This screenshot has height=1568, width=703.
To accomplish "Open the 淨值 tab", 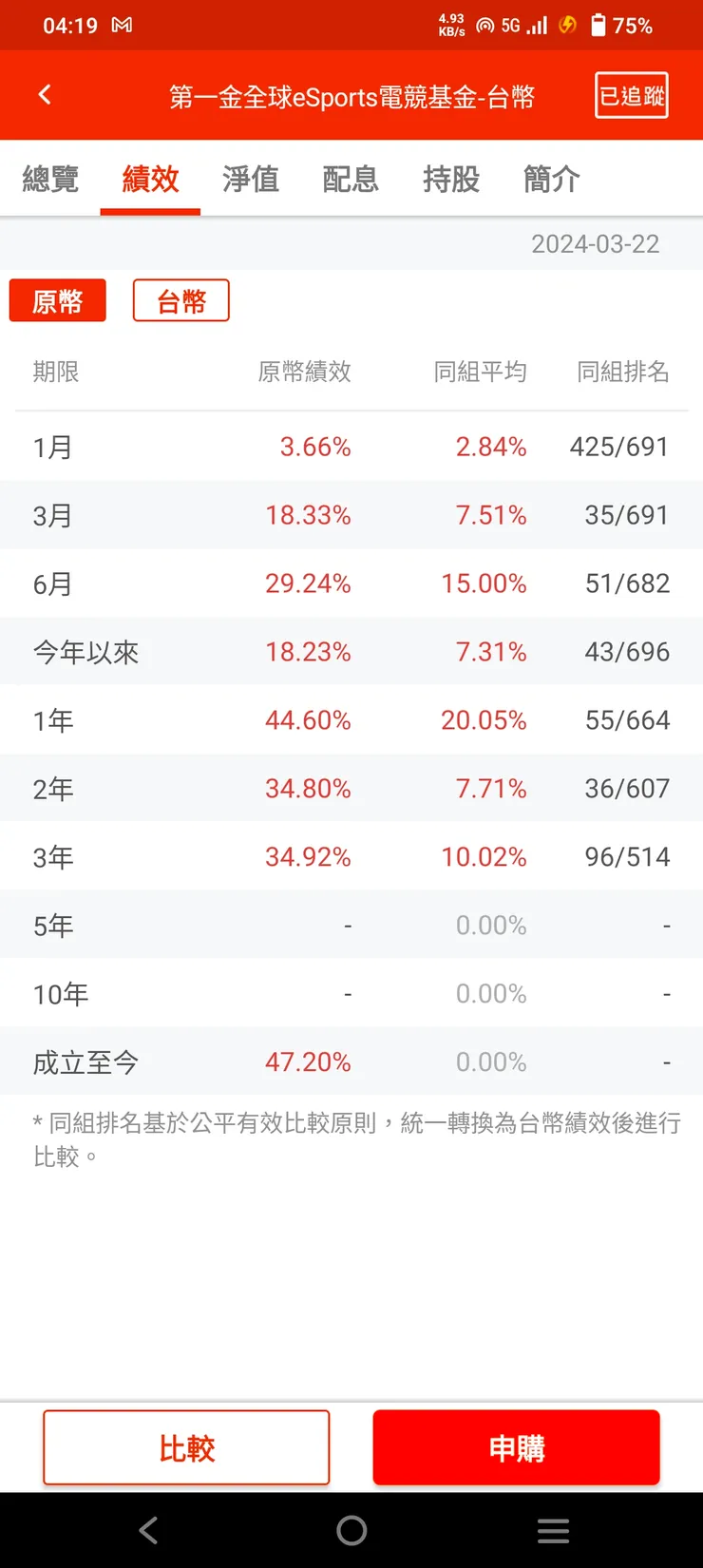I will [x=250, y=180].
